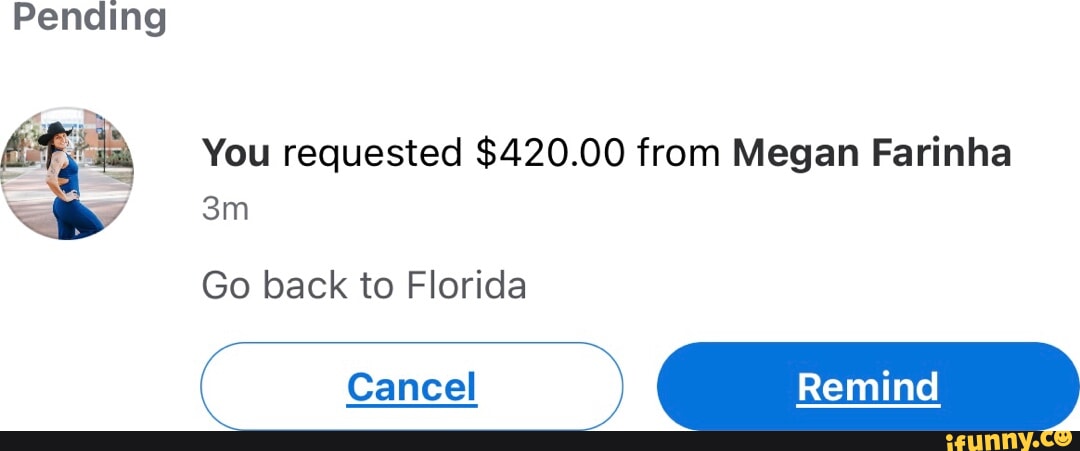The width and height of the screenshot is (1080, 451).
Task: Cancel the $420.00 pending request
Action: [411, 386]
